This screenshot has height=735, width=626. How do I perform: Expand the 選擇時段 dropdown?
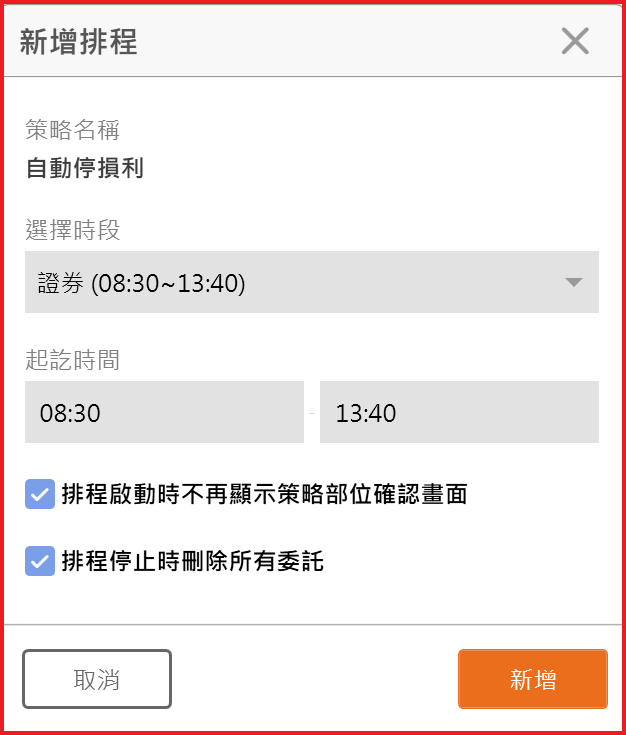(312, 282)
